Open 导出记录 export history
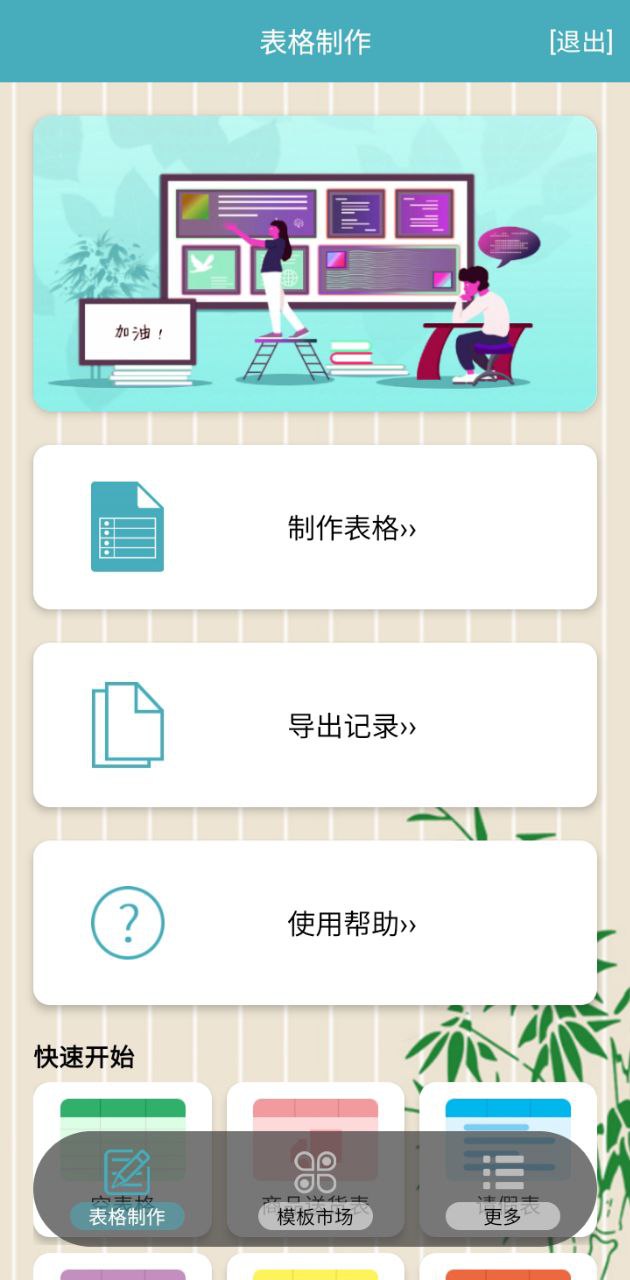 pyautogui.click(x=315, y=725)
